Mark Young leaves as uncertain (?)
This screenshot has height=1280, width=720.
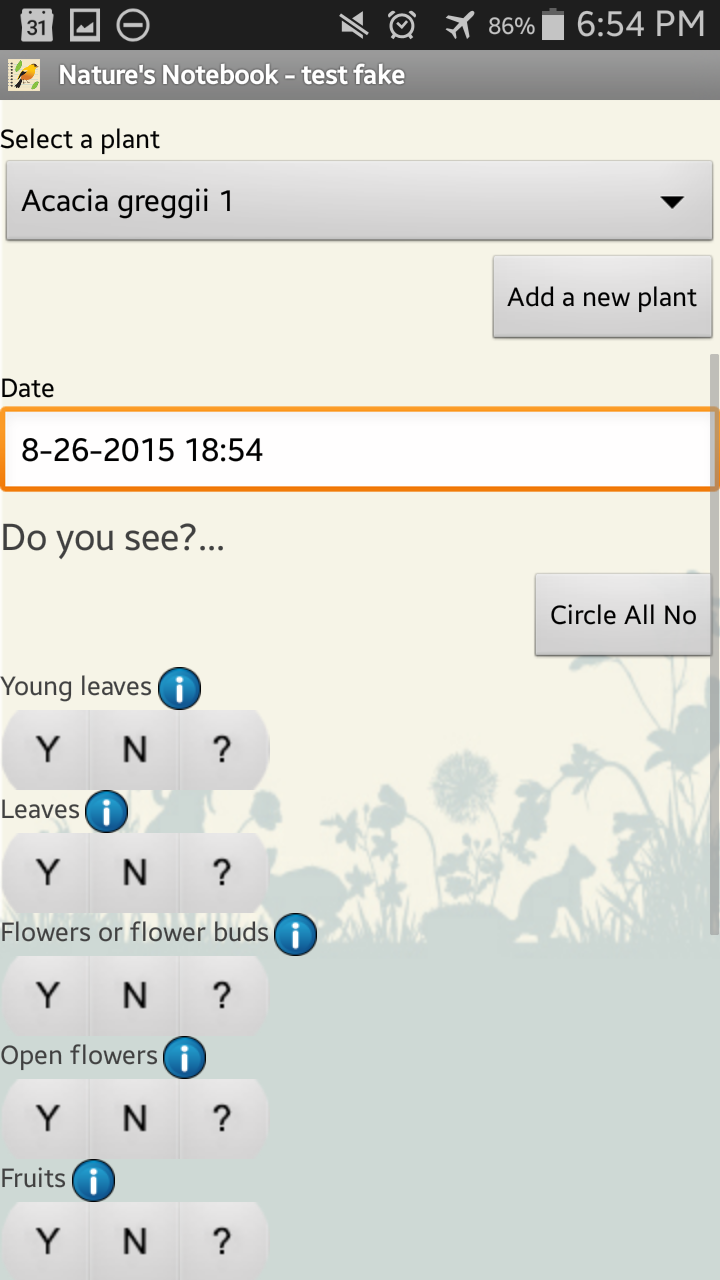pos(222,749)
